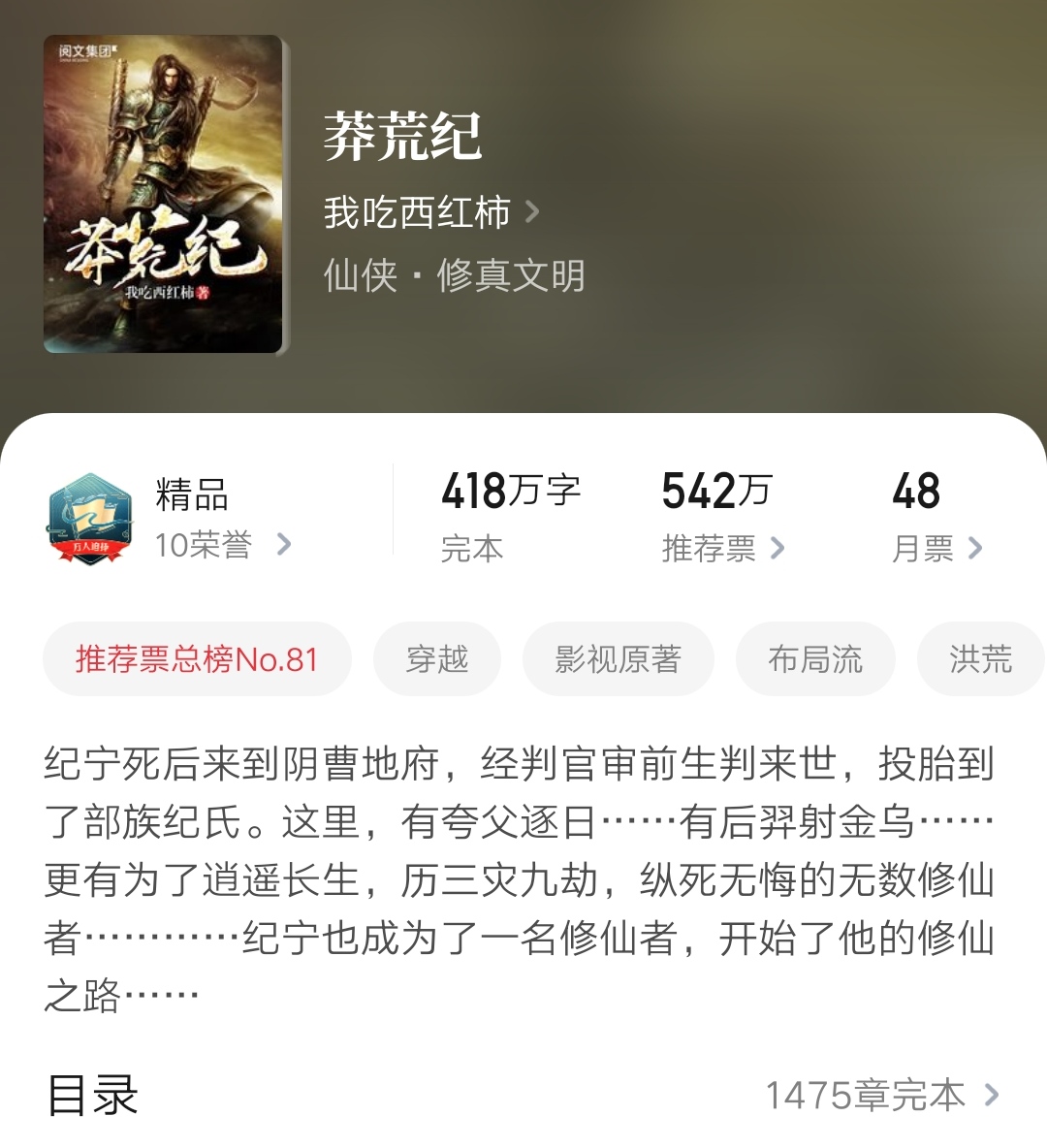Select the 影视原著 tag

[x=619, y=658]
